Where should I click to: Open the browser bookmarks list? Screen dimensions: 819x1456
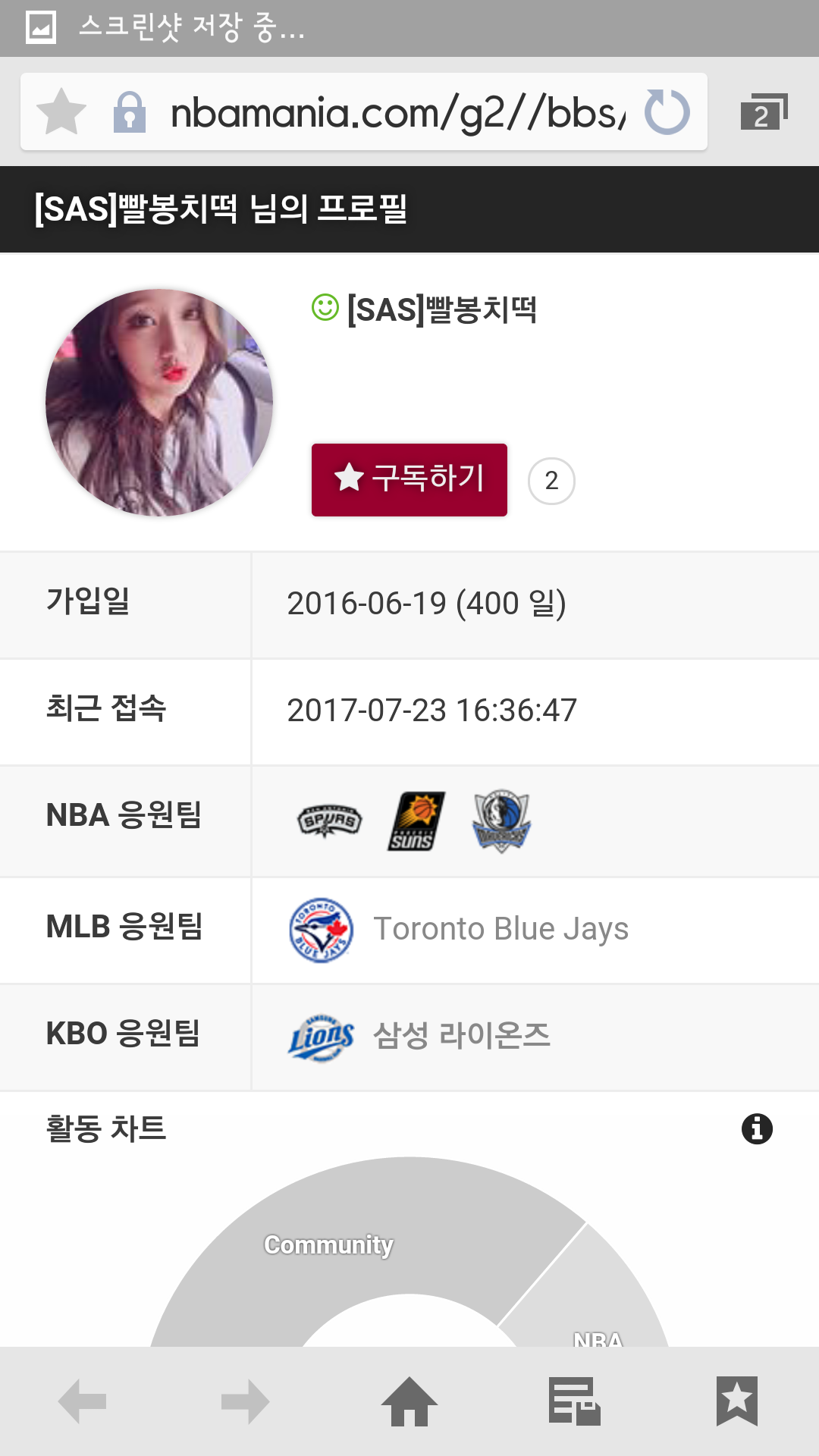coord(737,1401)
